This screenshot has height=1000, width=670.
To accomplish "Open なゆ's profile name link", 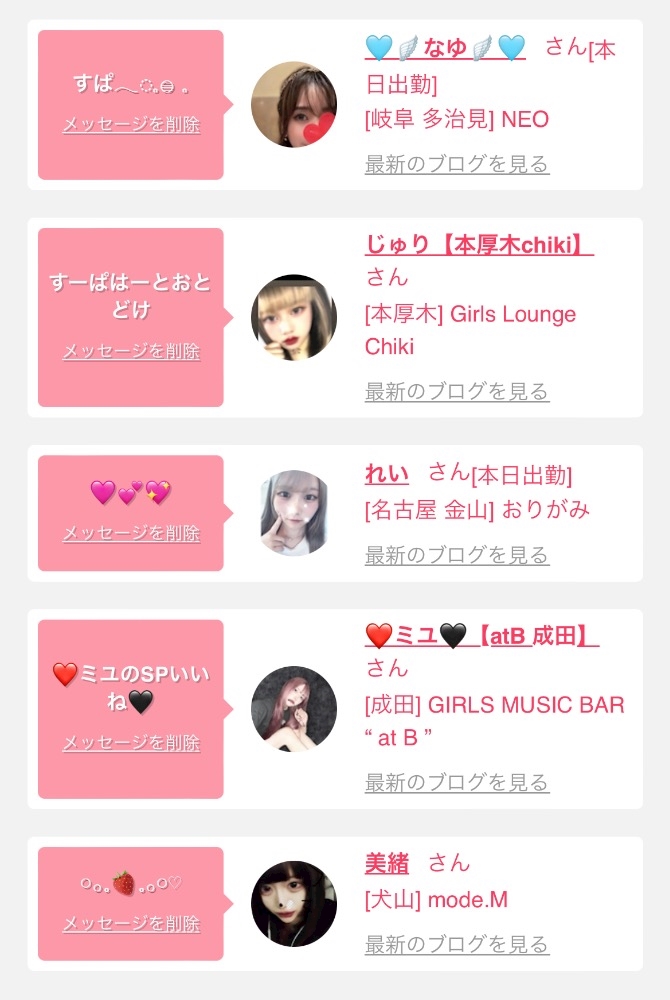I will click(445, 47).
